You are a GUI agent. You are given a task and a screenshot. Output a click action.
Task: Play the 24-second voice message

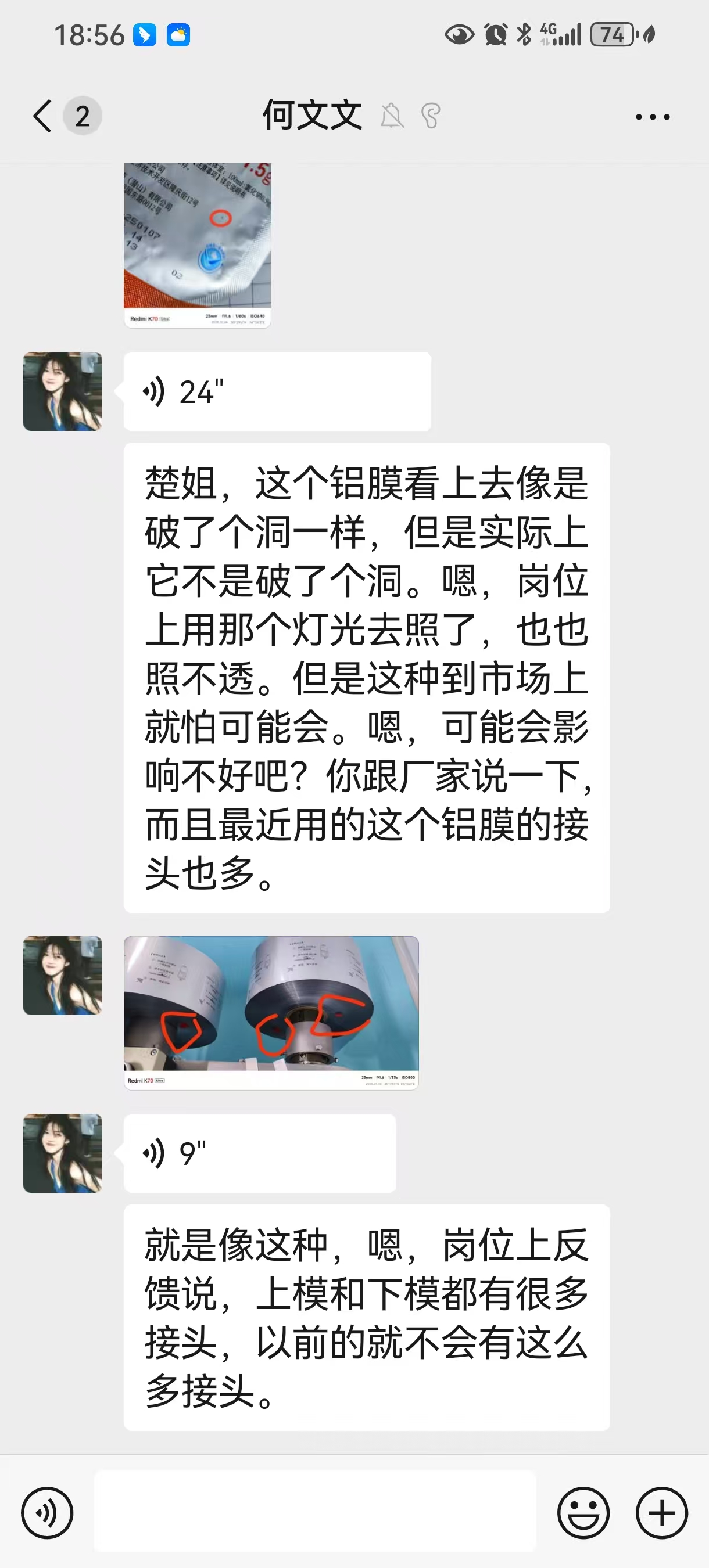point(277,391)
